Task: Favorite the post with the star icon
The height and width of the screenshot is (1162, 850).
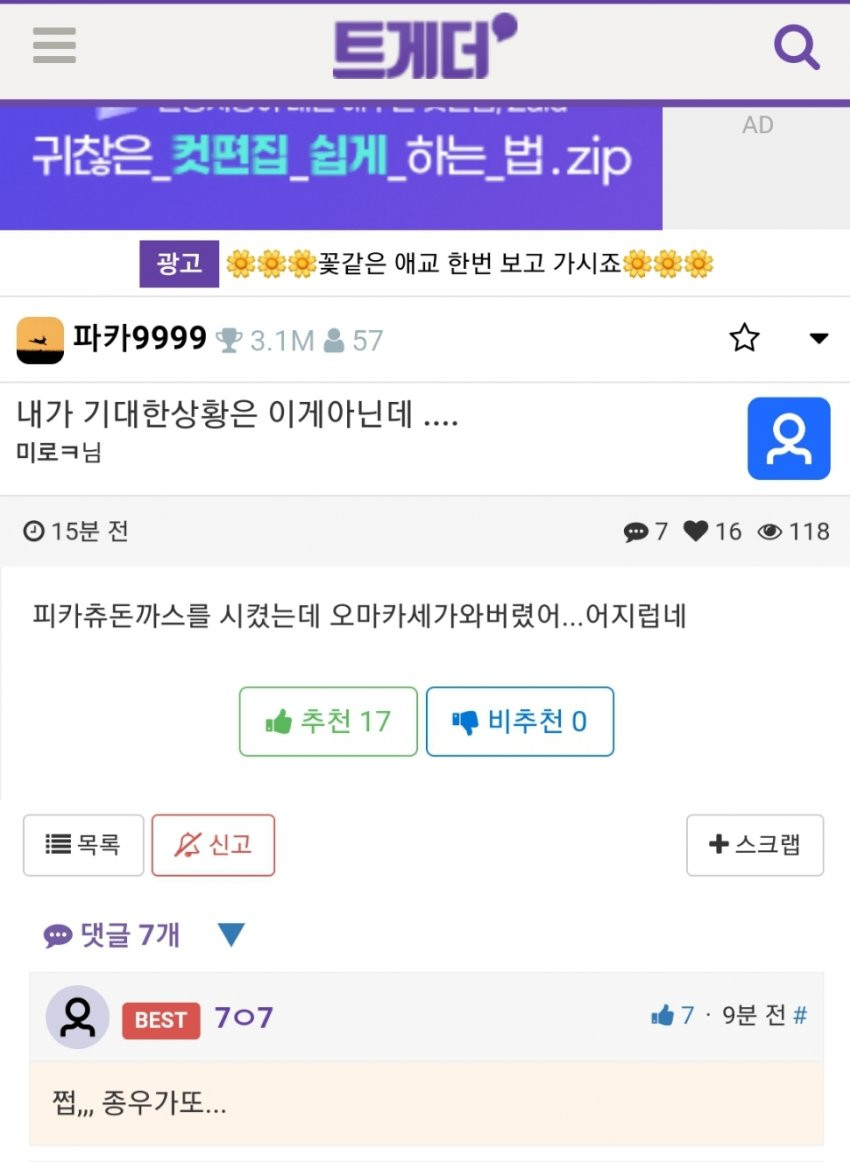Action: [744, 339]
